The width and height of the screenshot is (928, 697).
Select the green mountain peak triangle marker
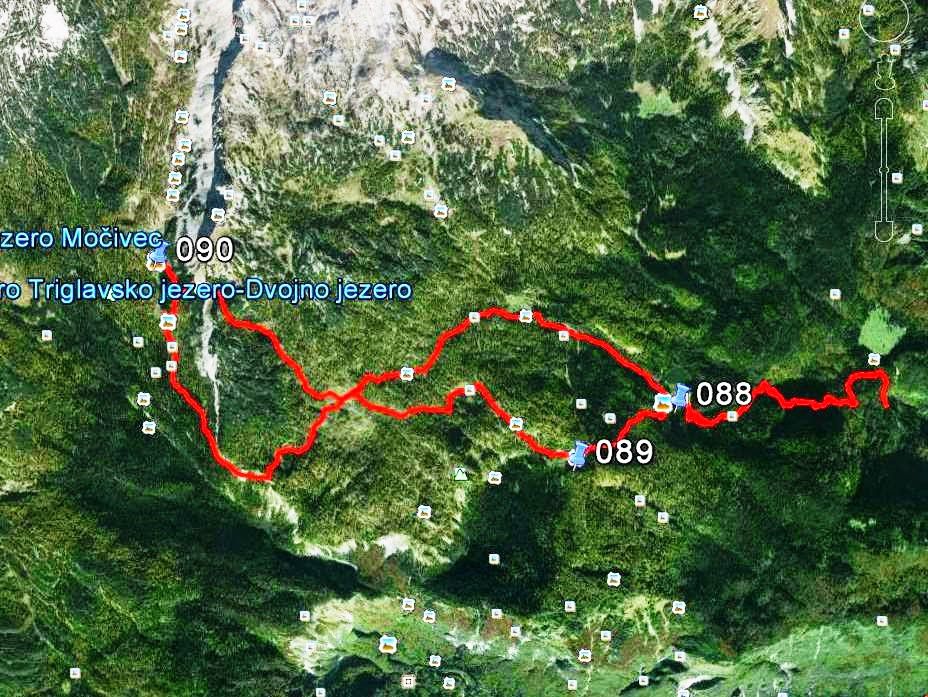tap(460, 474)
